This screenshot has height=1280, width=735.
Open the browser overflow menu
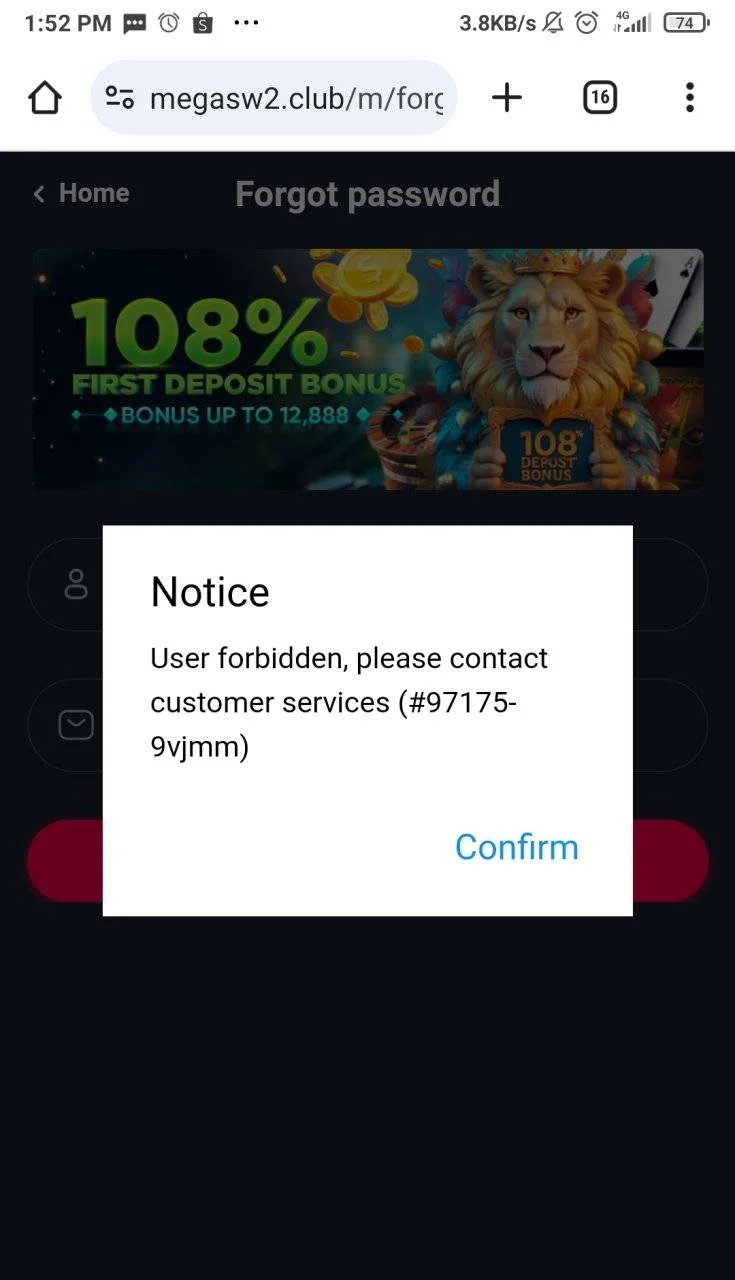point(689,97)
